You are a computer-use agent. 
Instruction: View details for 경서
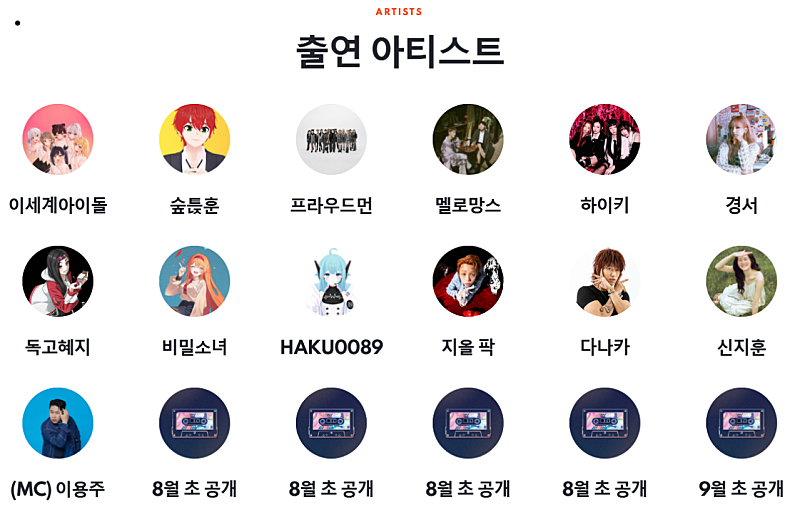(741, 140)
